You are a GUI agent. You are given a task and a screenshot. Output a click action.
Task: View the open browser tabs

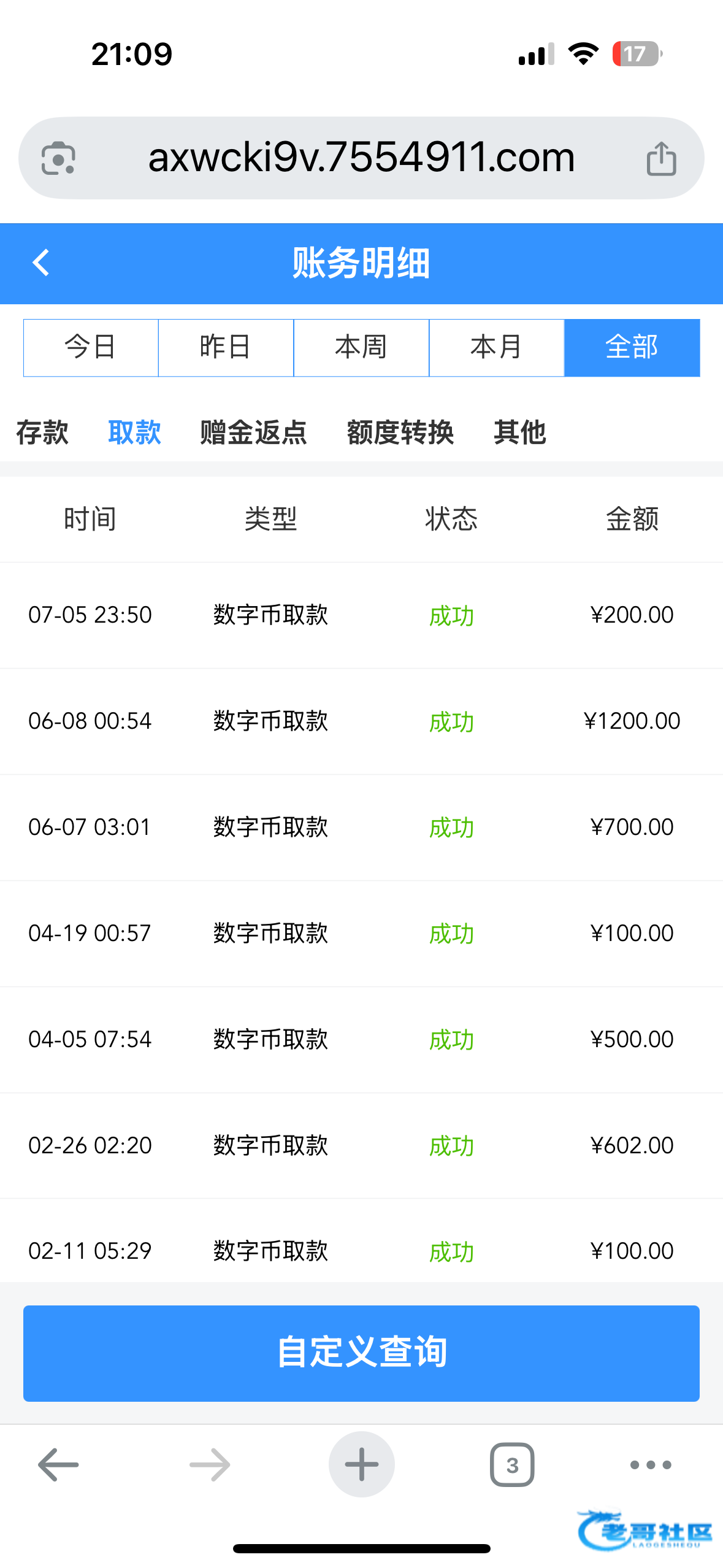[512, 1465]
